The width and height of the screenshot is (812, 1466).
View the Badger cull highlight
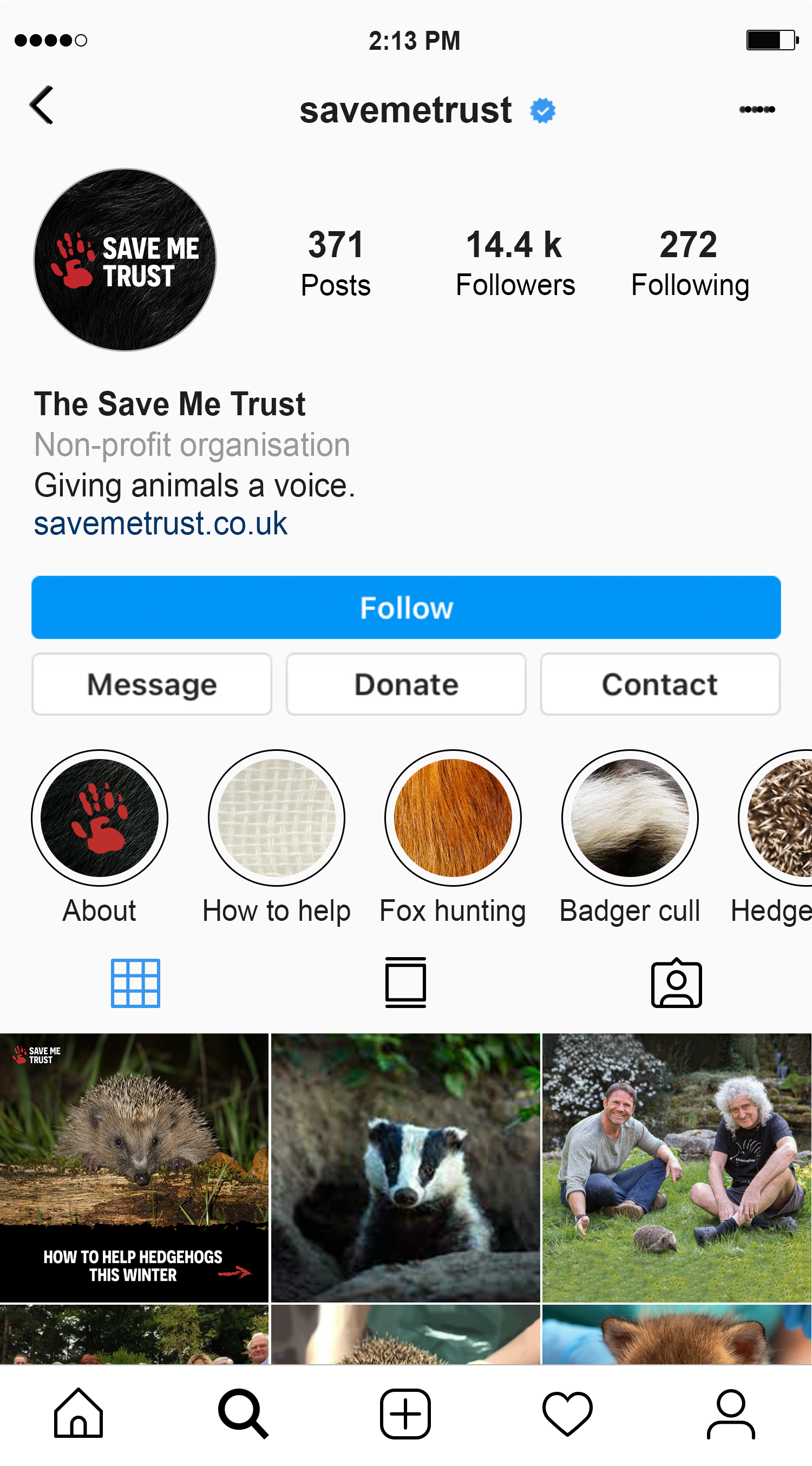pos(630,818)
